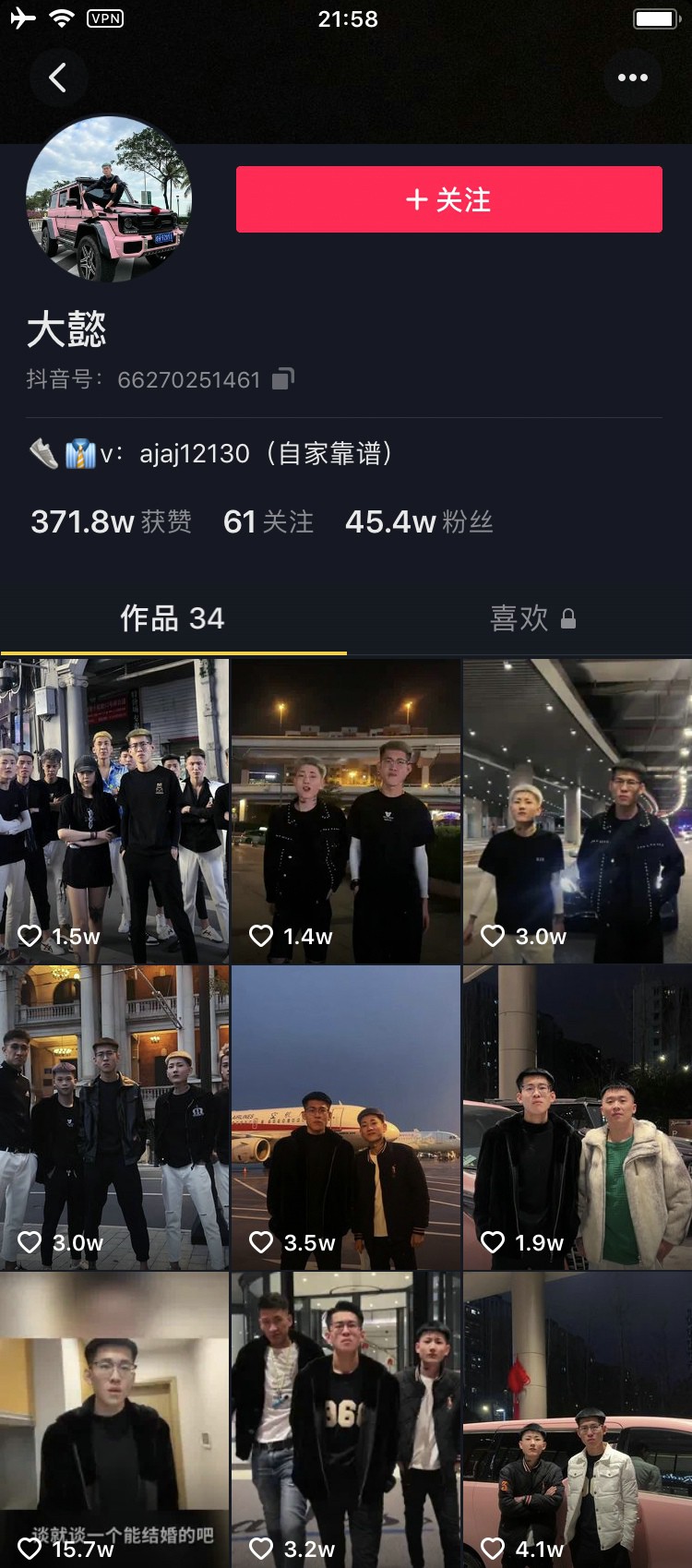692x1568 pixels.
Task: Open the video with 3.2w likes
Action: (x=346, y=1419)
